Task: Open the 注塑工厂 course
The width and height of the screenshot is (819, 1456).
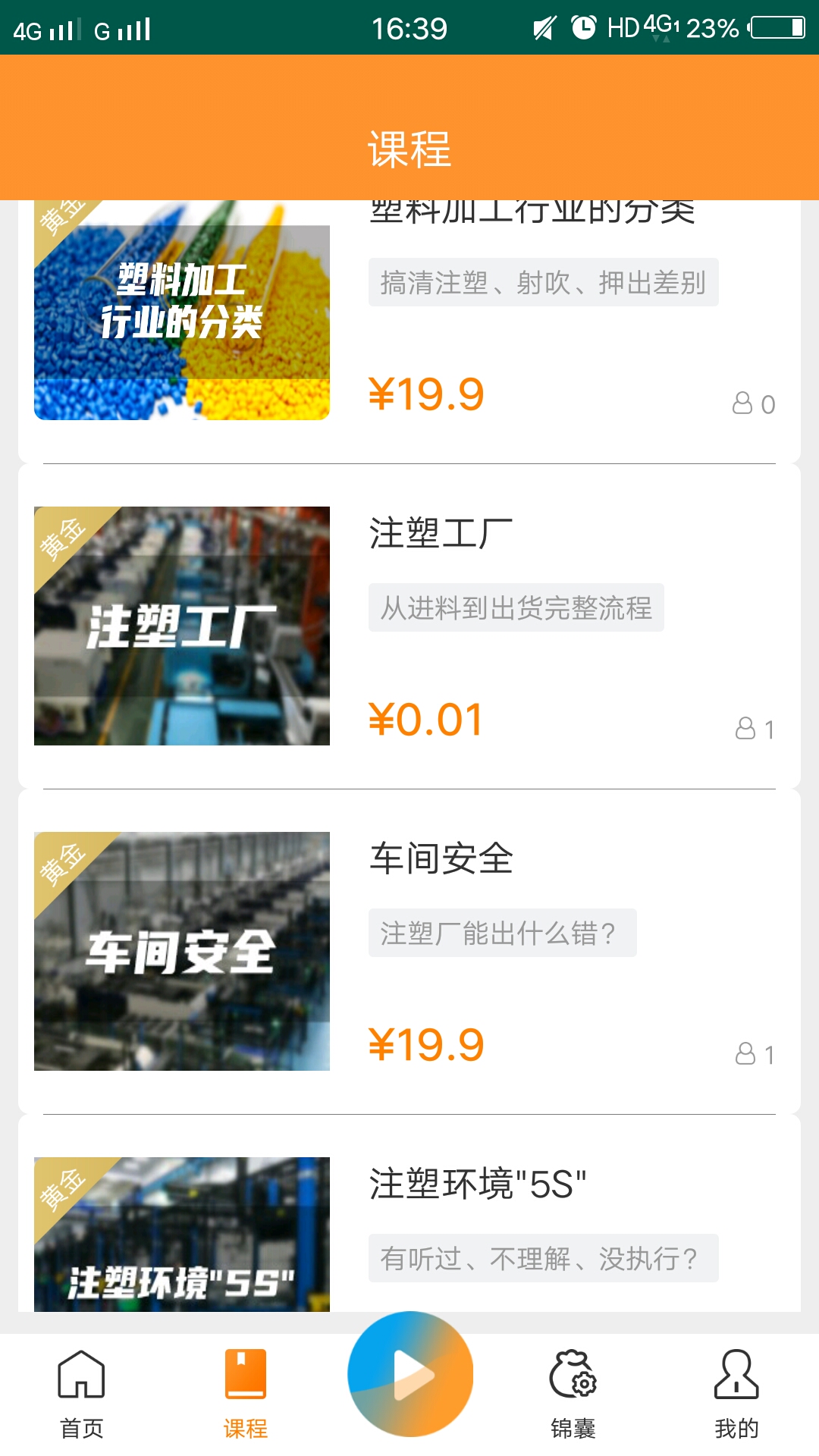Action: 409,626
